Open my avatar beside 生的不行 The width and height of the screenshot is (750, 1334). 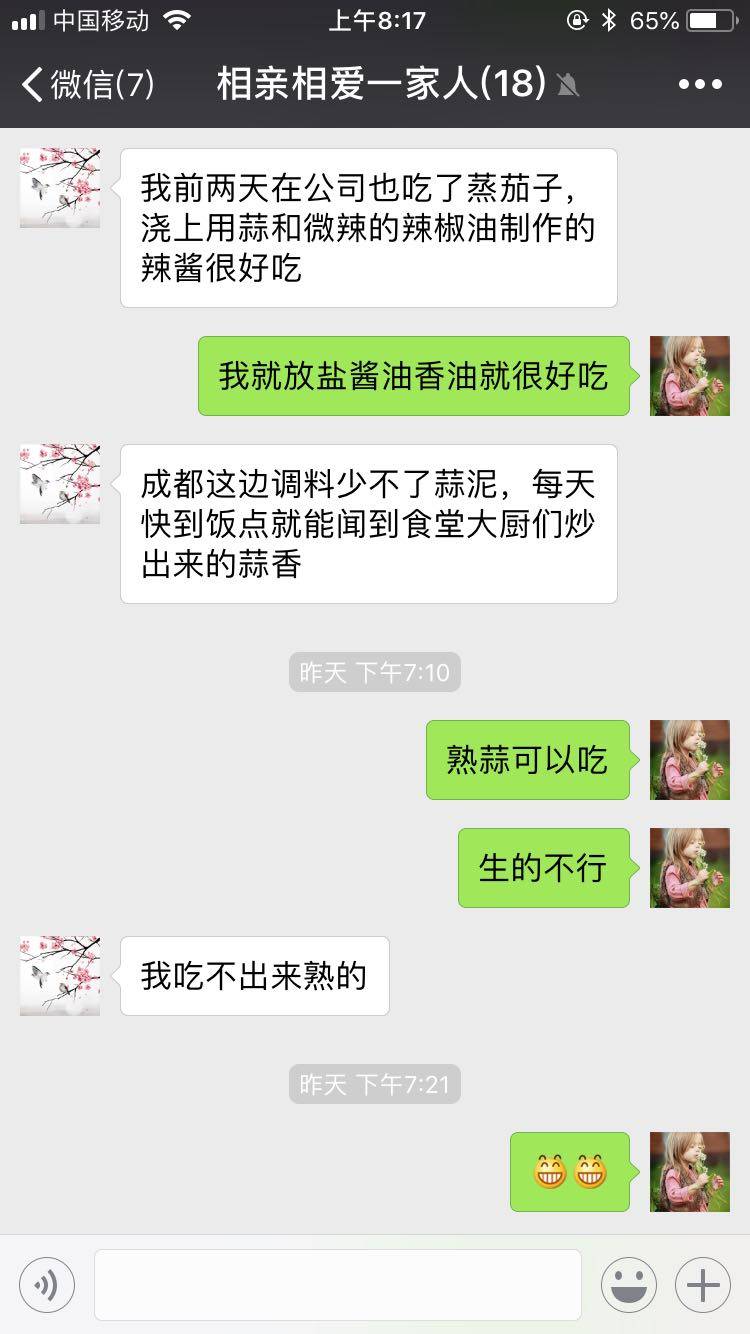[690, 868]
